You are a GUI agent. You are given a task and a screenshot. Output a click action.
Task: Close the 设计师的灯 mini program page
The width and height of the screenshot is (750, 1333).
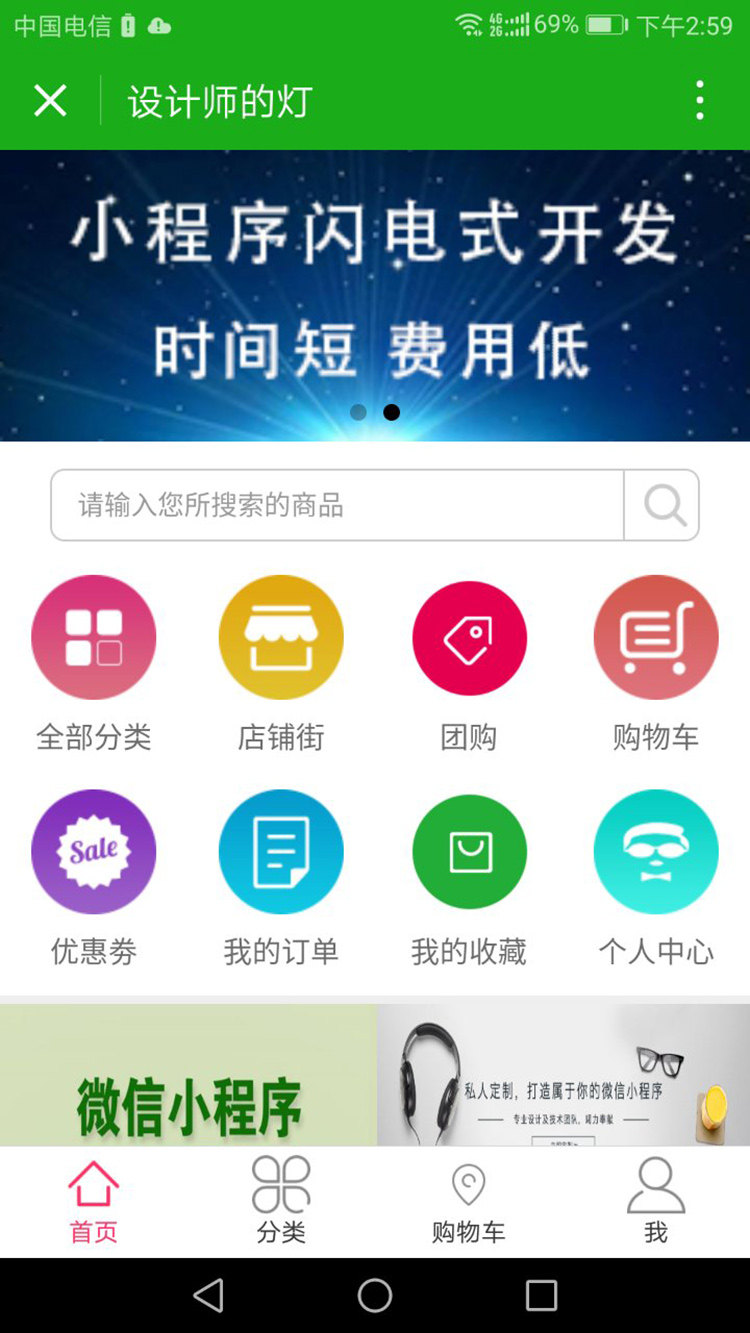coord(50,101)
